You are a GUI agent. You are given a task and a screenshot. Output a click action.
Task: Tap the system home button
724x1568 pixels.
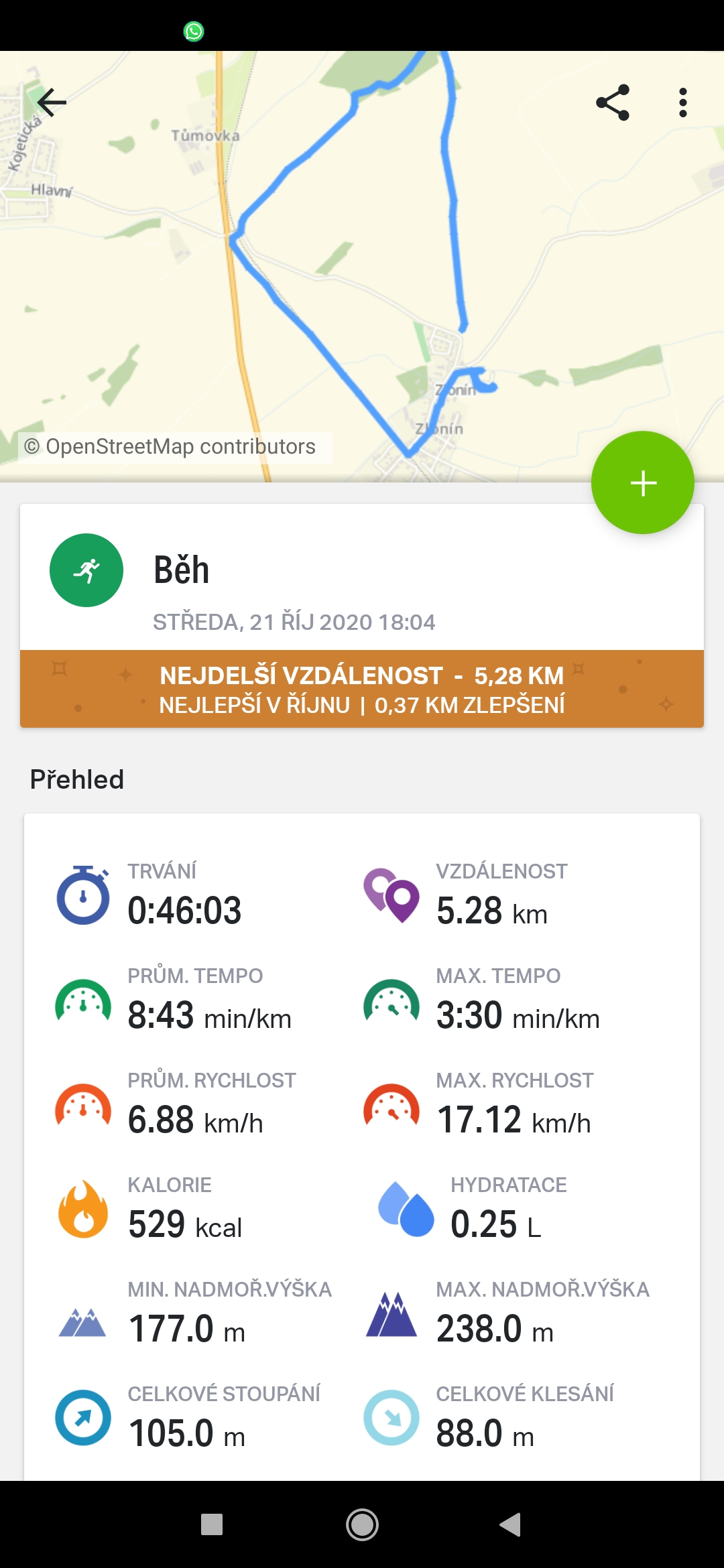click(x=362, y=1524)
